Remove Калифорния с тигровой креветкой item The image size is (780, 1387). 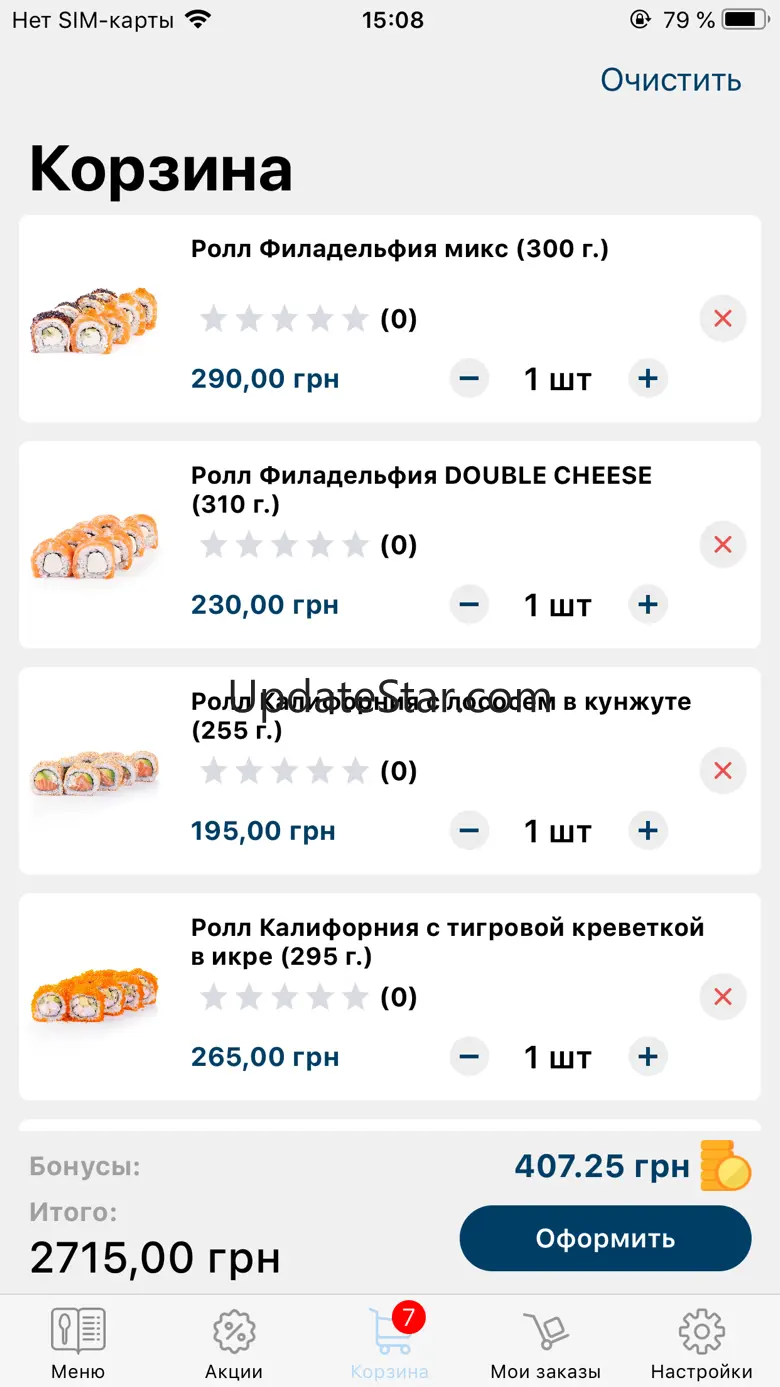point(722,997)
